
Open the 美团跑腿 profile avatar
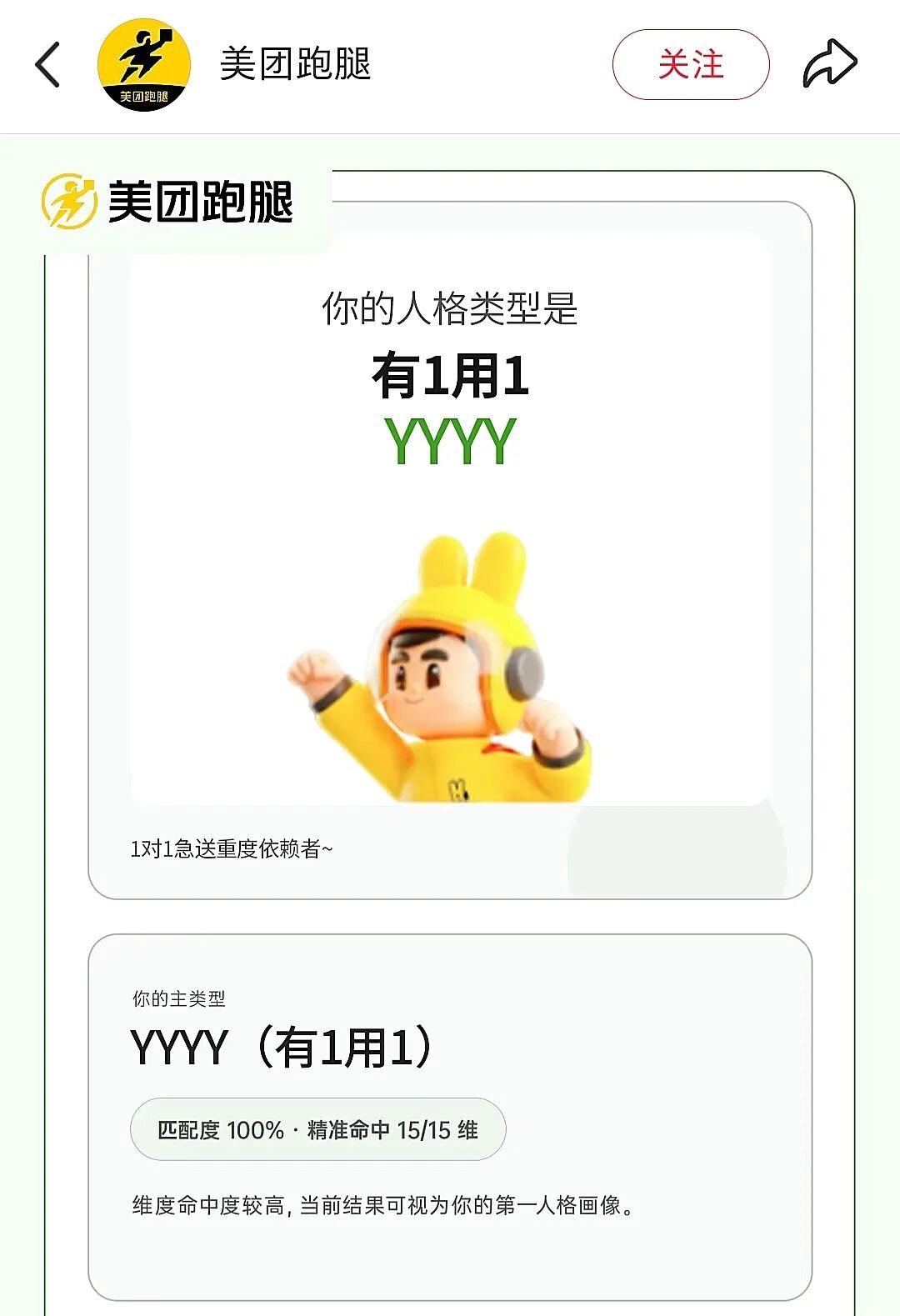click(x=144, y=65)
